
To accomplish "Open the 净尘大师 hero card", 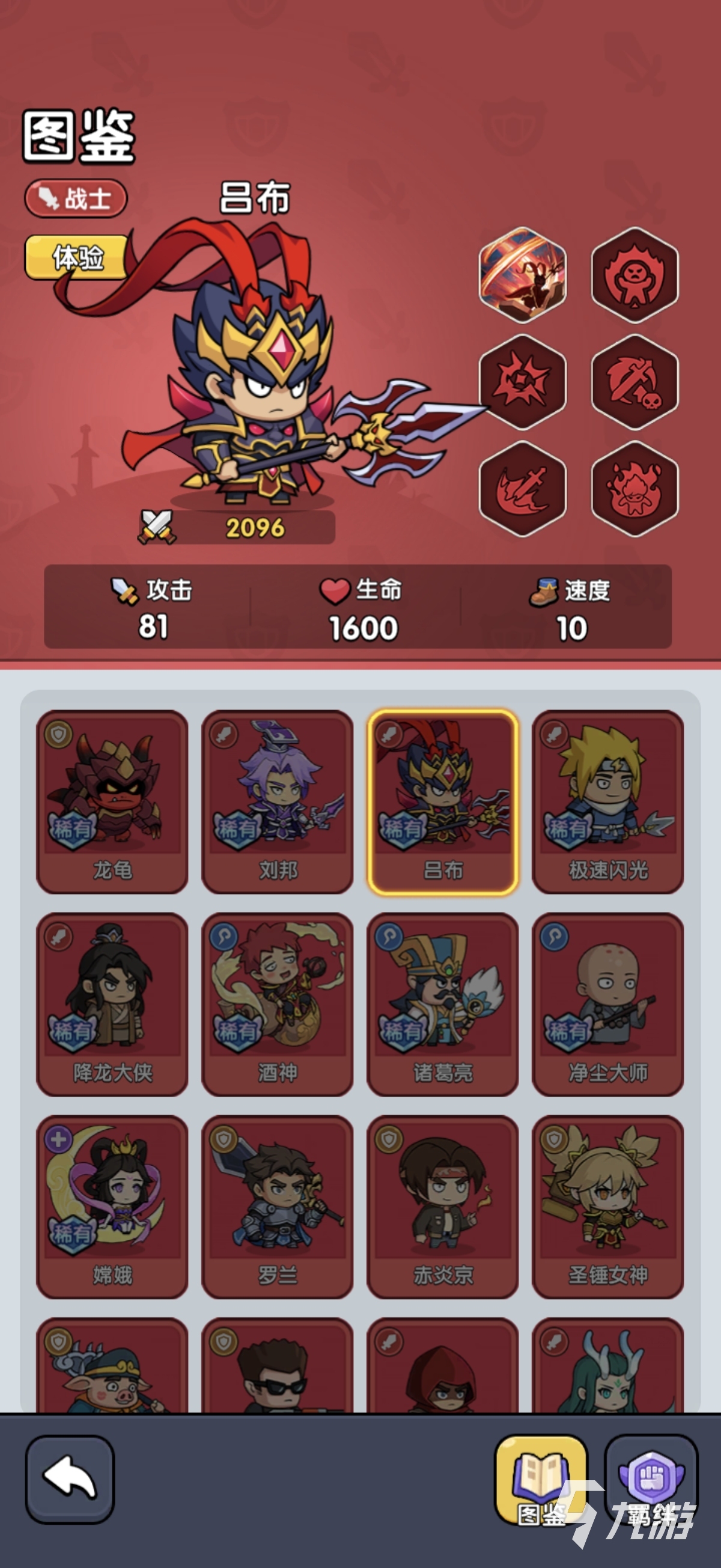I will pos(608,1004).
